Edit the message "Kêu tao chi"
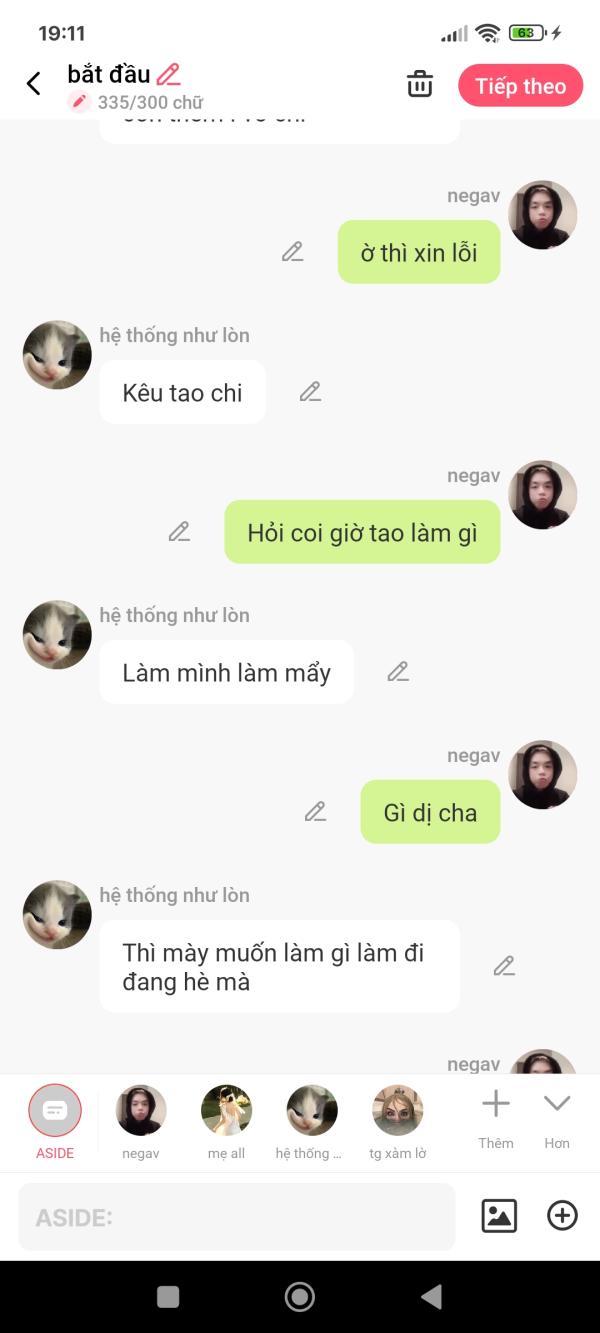The width and height of the screenshot is (600, 1333). pos(310,392)
